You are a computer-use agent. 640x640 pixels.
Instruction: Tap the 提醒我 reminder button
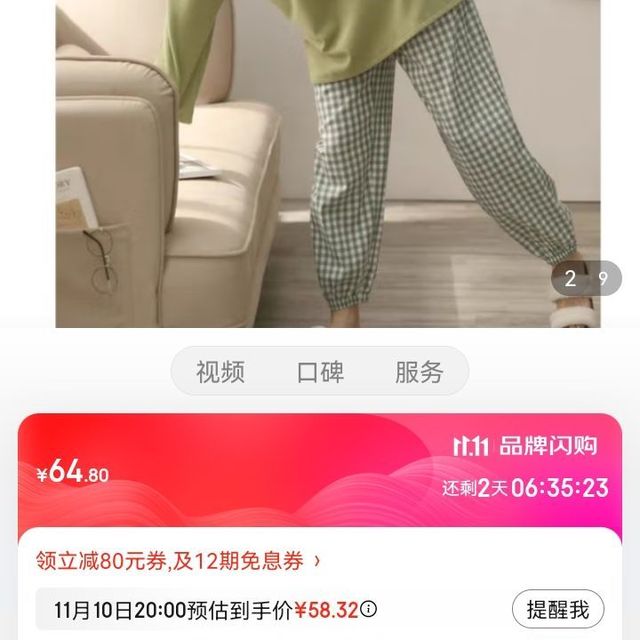[x=558, y=608]
